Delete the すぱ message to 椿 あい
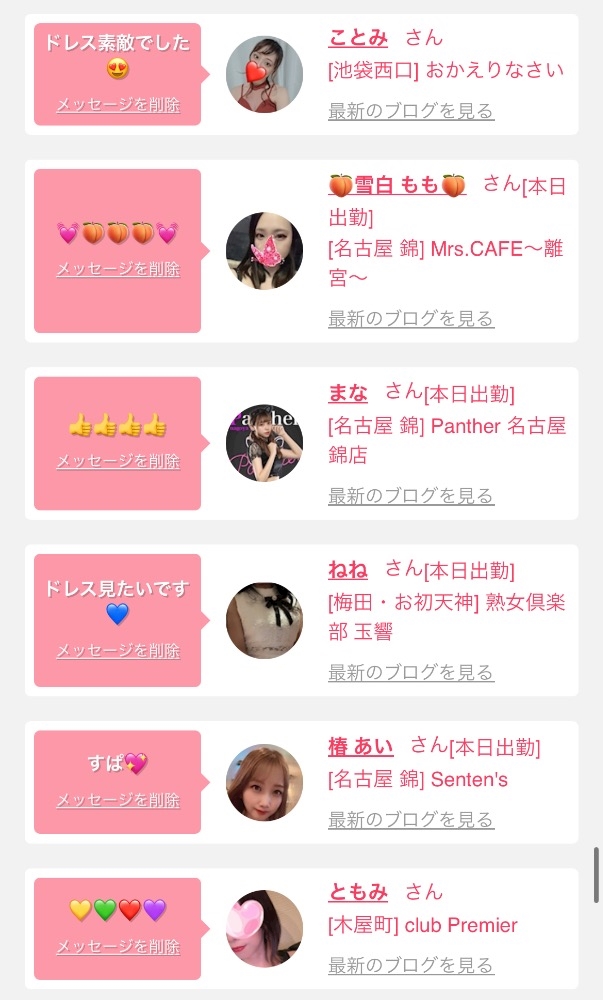 118,800
